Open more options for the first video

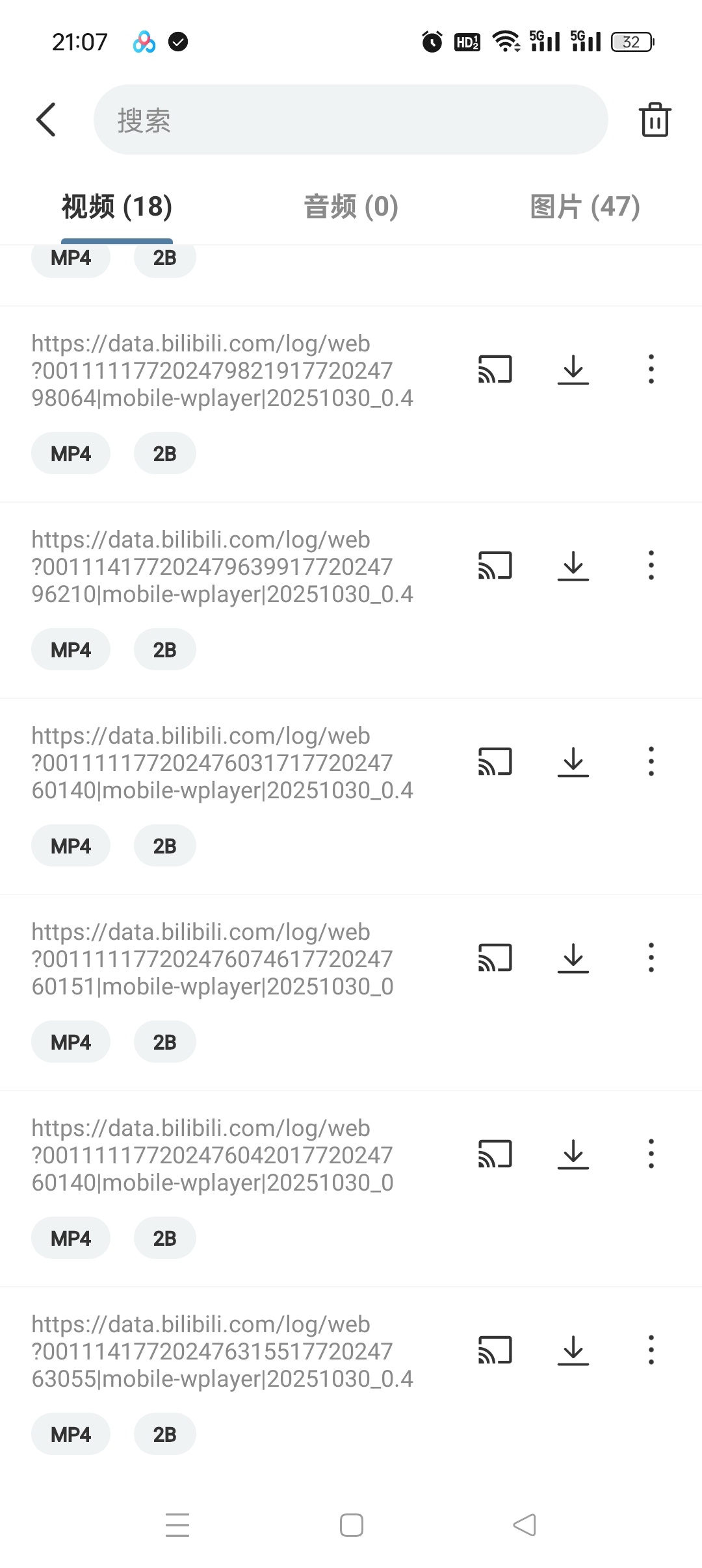[651, 370]
